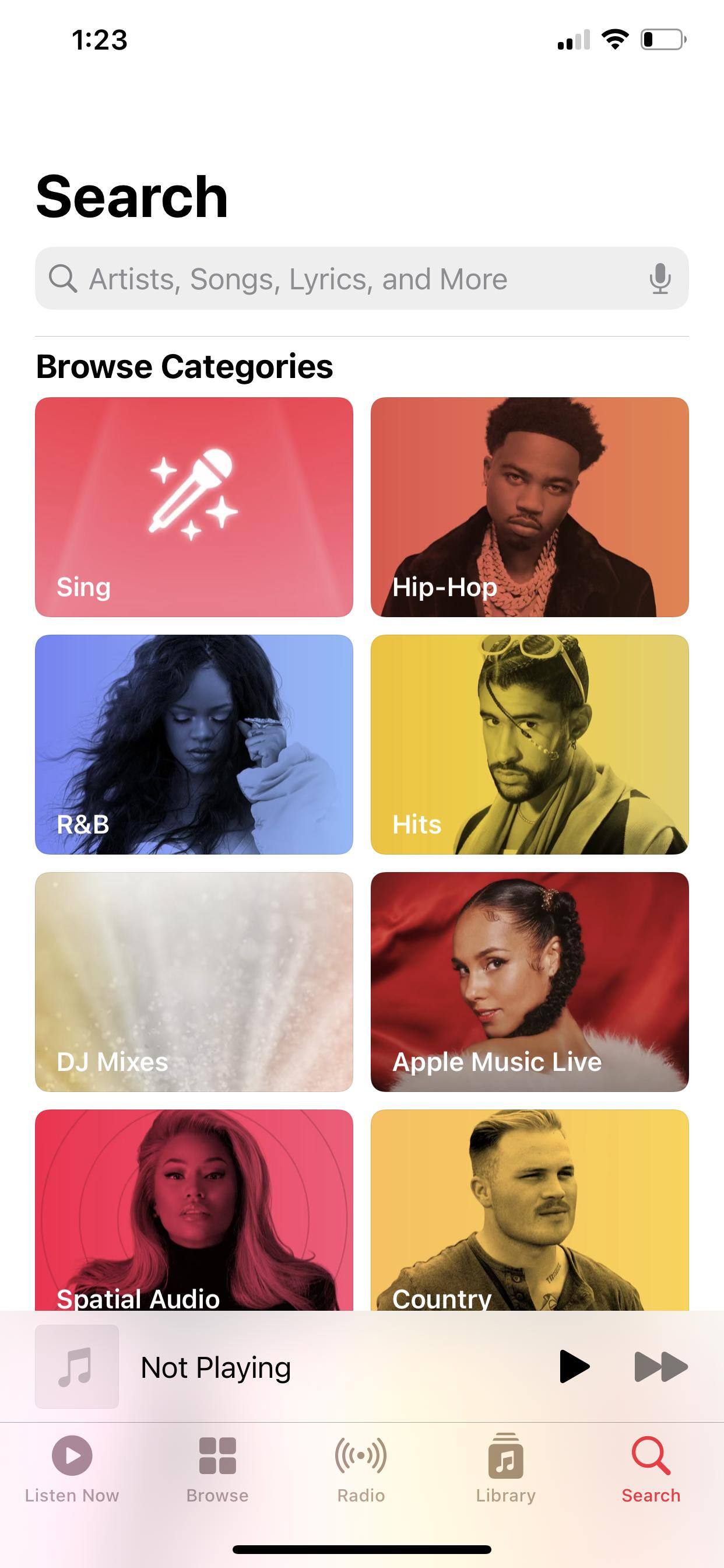Viewport: 724px width, 1568px height.
Task: Open the Hip-Hop category
Action: point(529,506)
